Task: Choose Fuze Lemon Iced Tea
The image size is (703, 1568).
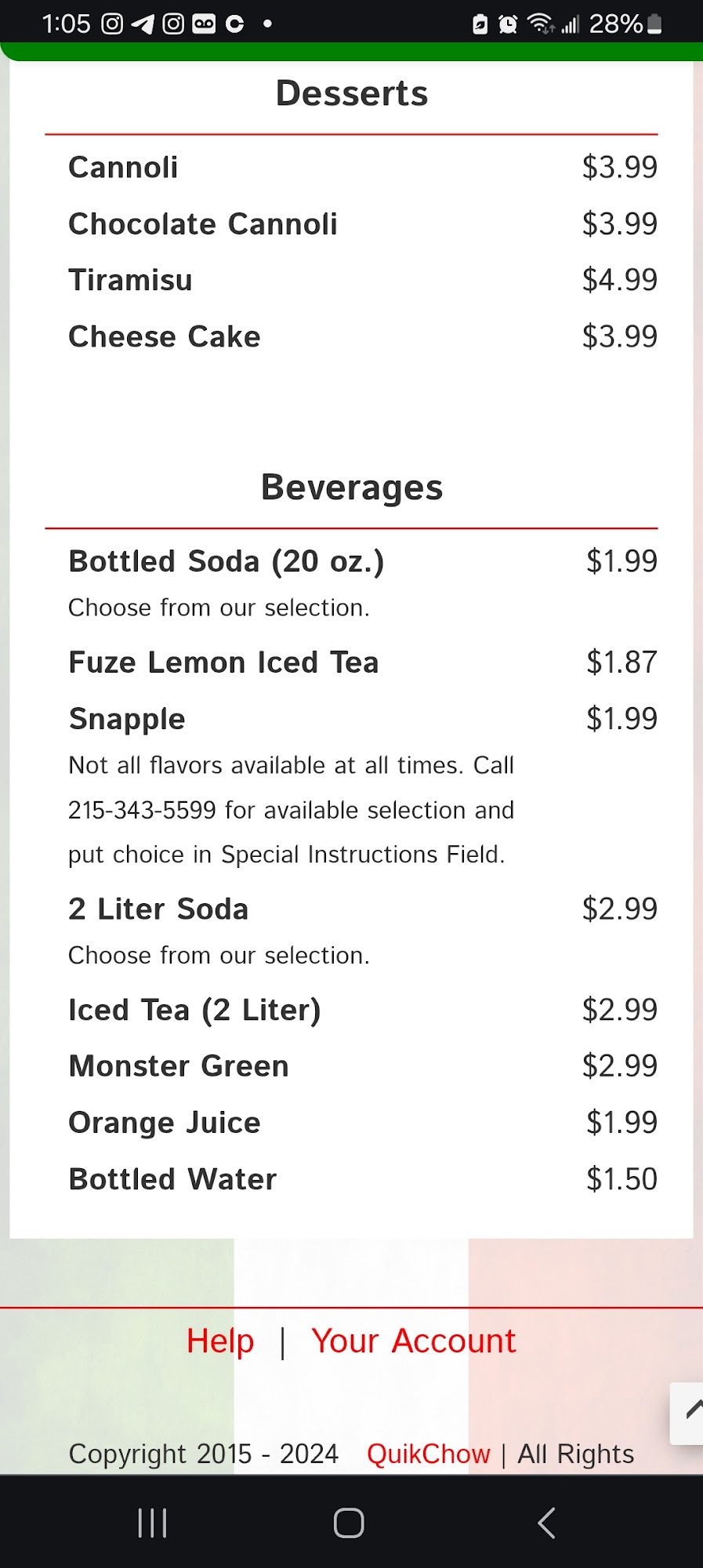Action: (x=223, y=663)
